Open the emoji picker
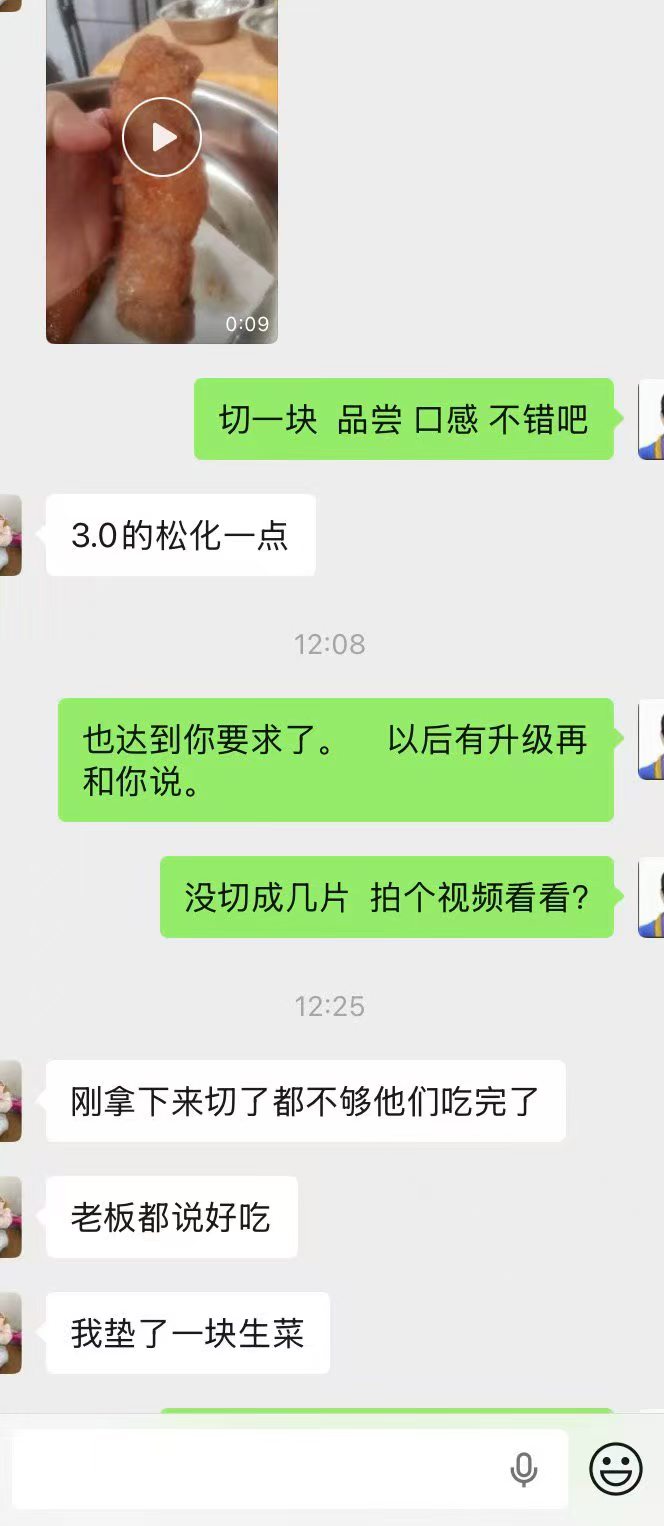Screen dimensions: 664x1526 pyautogui.click(x=615, y=1469)
